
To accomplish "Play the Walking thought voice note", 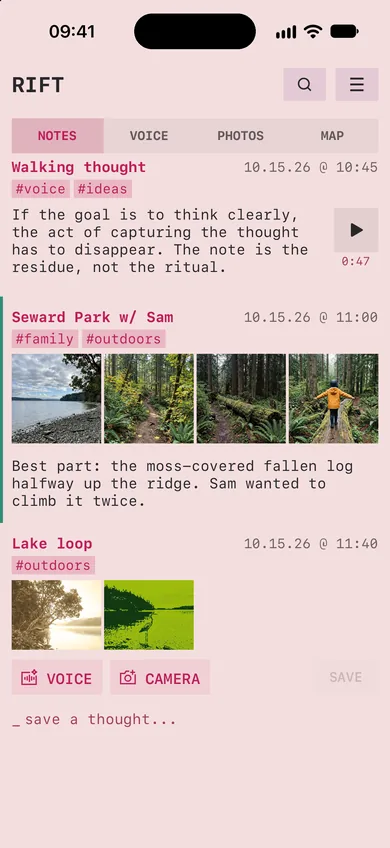I will click(356, 230).
